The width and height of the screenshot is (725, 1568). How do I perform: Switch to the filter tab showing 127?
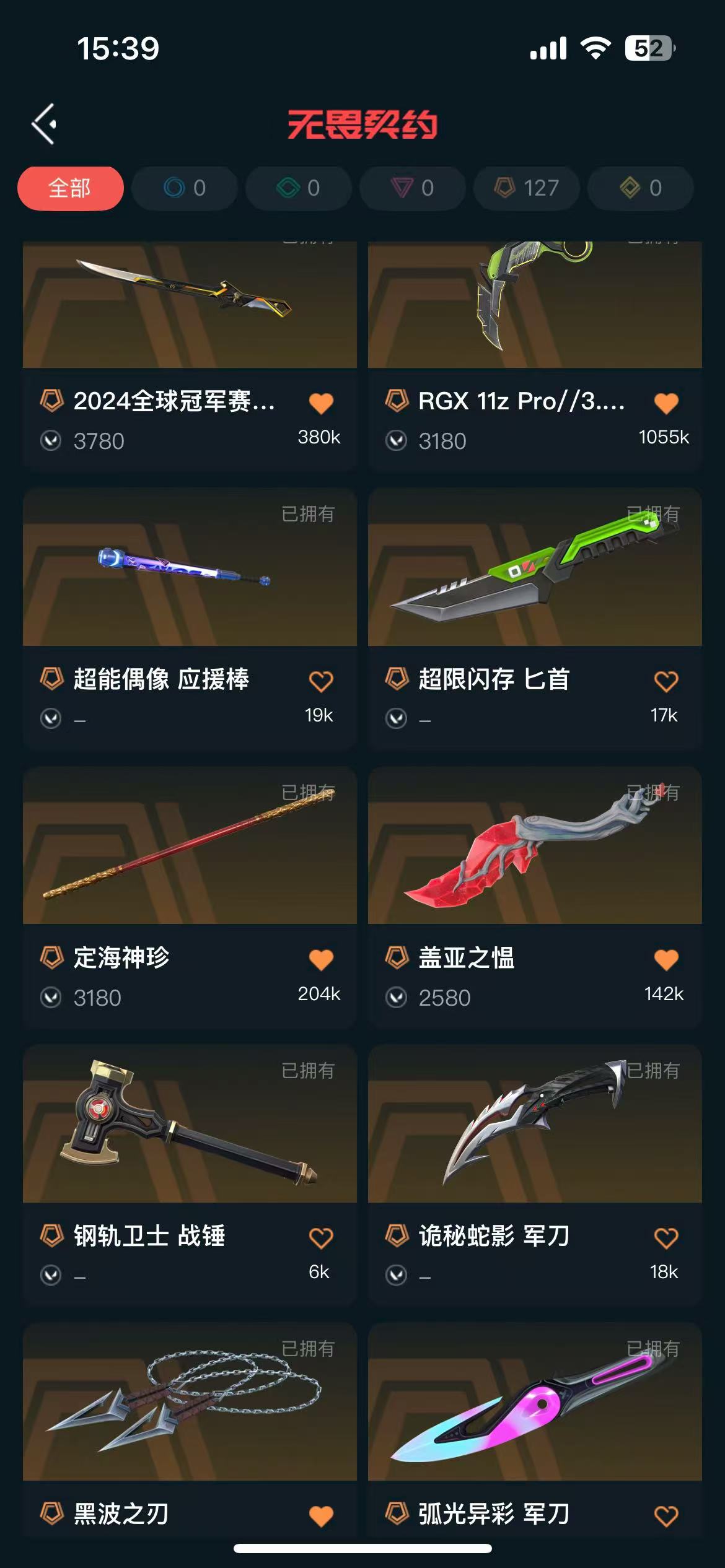(527, 188)
